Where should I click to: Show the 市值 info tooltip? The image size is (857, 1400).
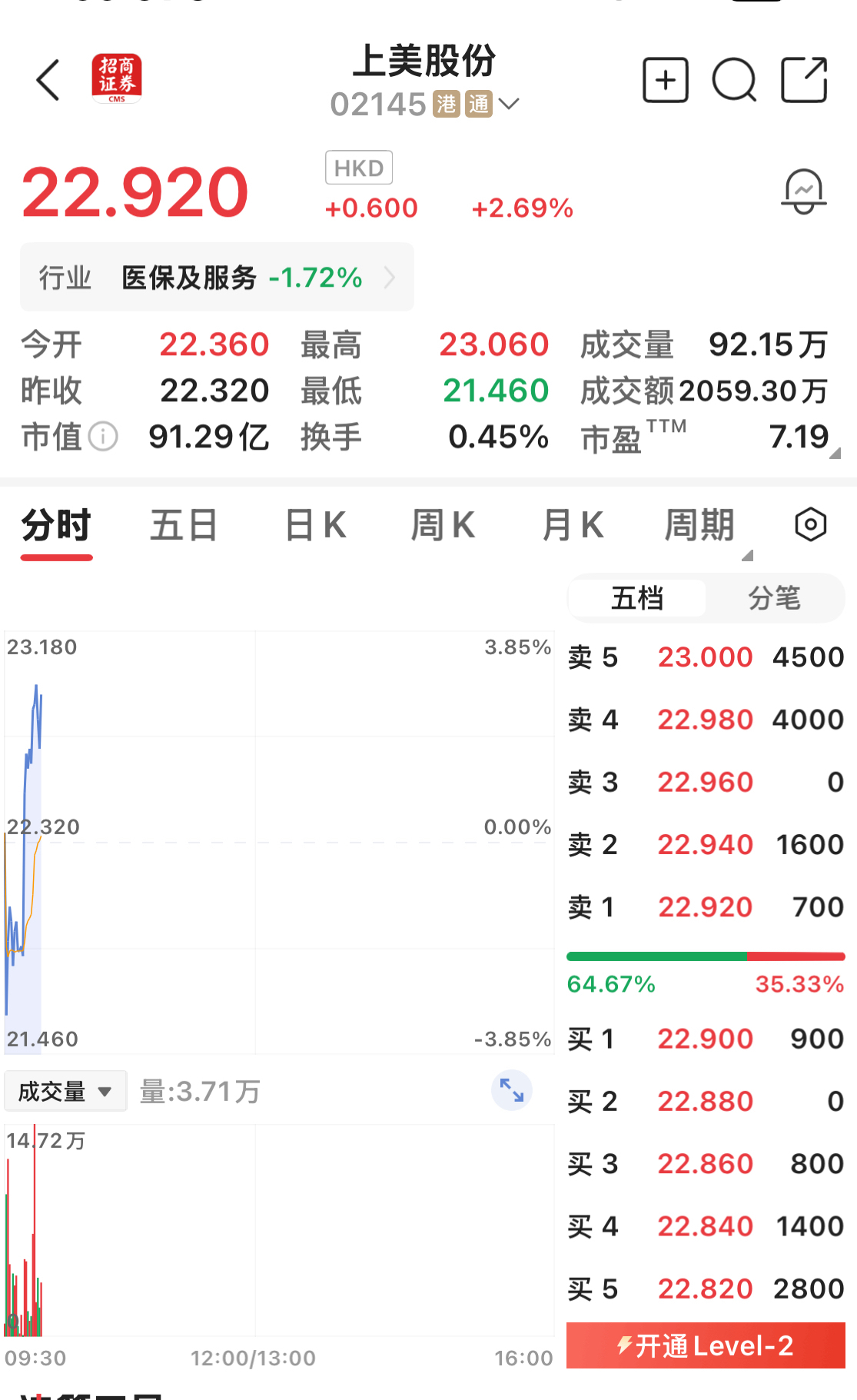click(103, 437)
